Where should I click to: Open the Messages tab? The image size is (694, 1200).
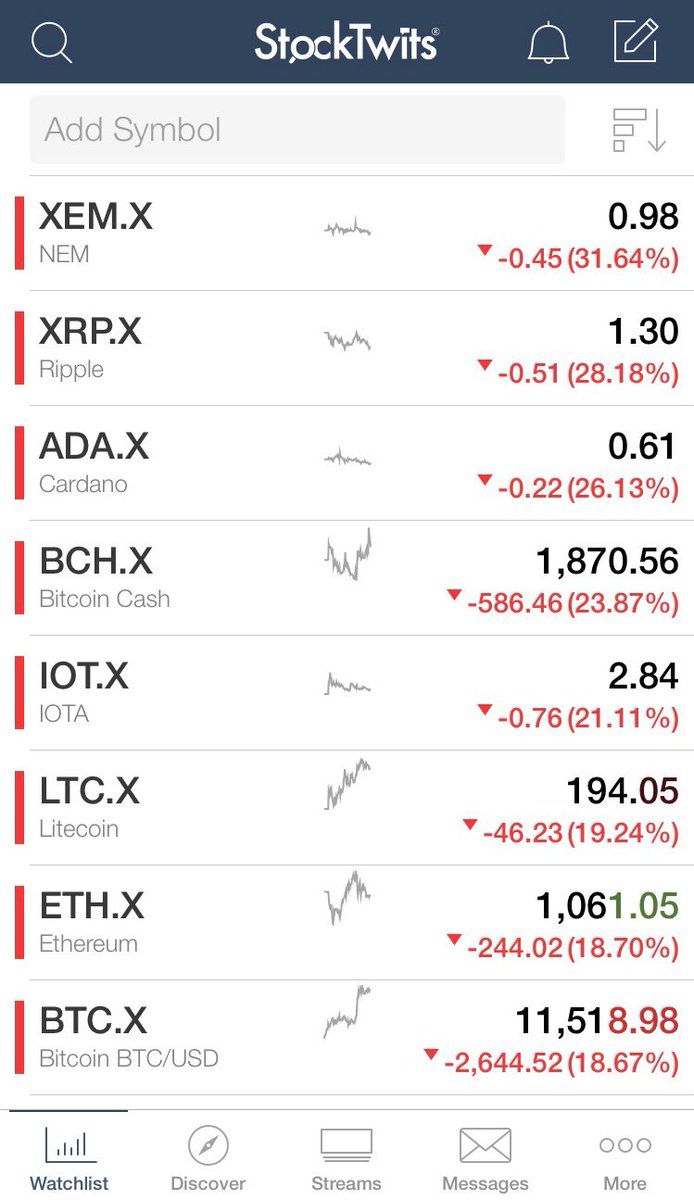pos(485,1158)
